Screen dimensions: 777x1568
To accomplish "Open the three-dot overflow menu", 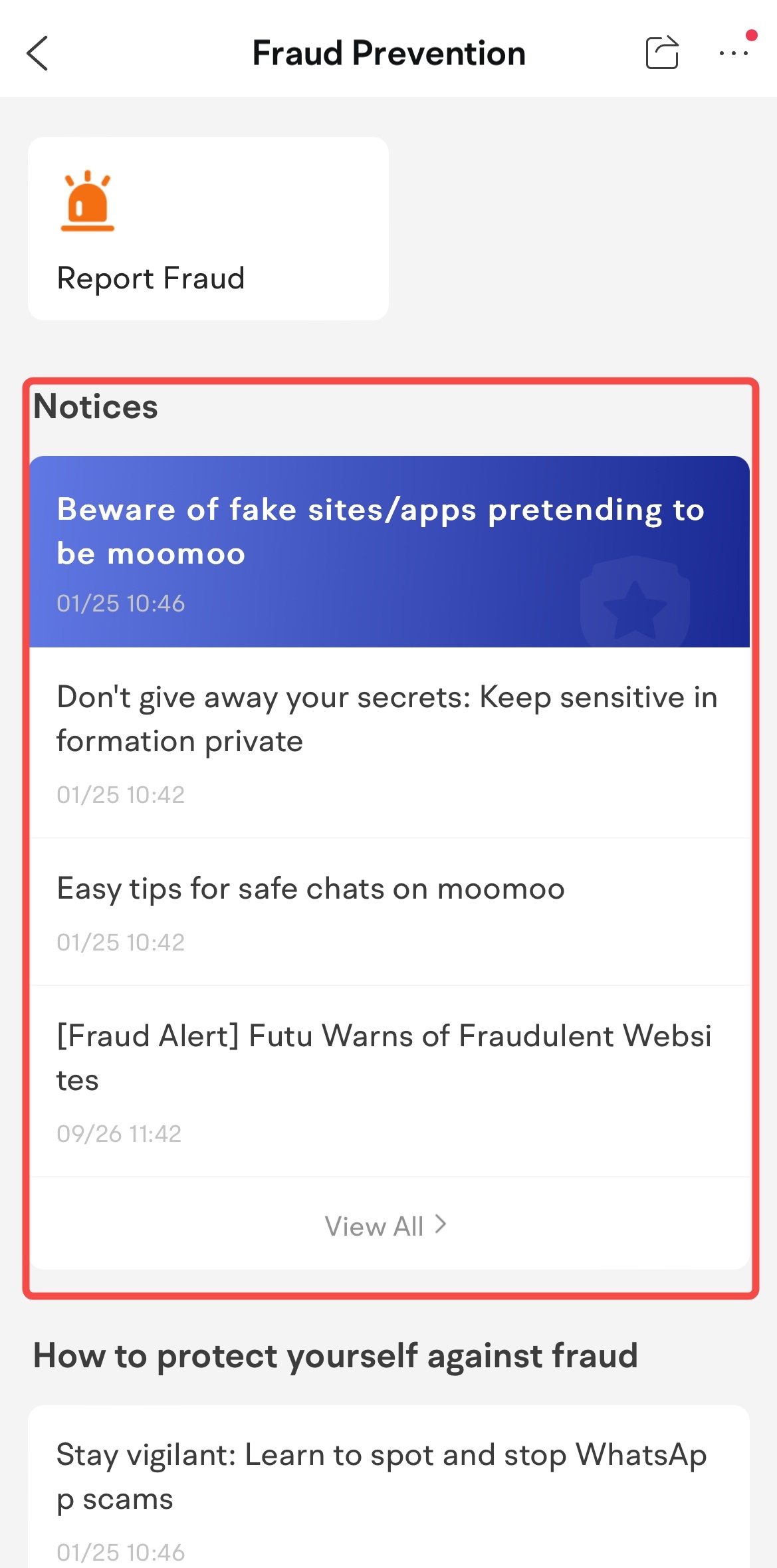I will click(733, 53).
